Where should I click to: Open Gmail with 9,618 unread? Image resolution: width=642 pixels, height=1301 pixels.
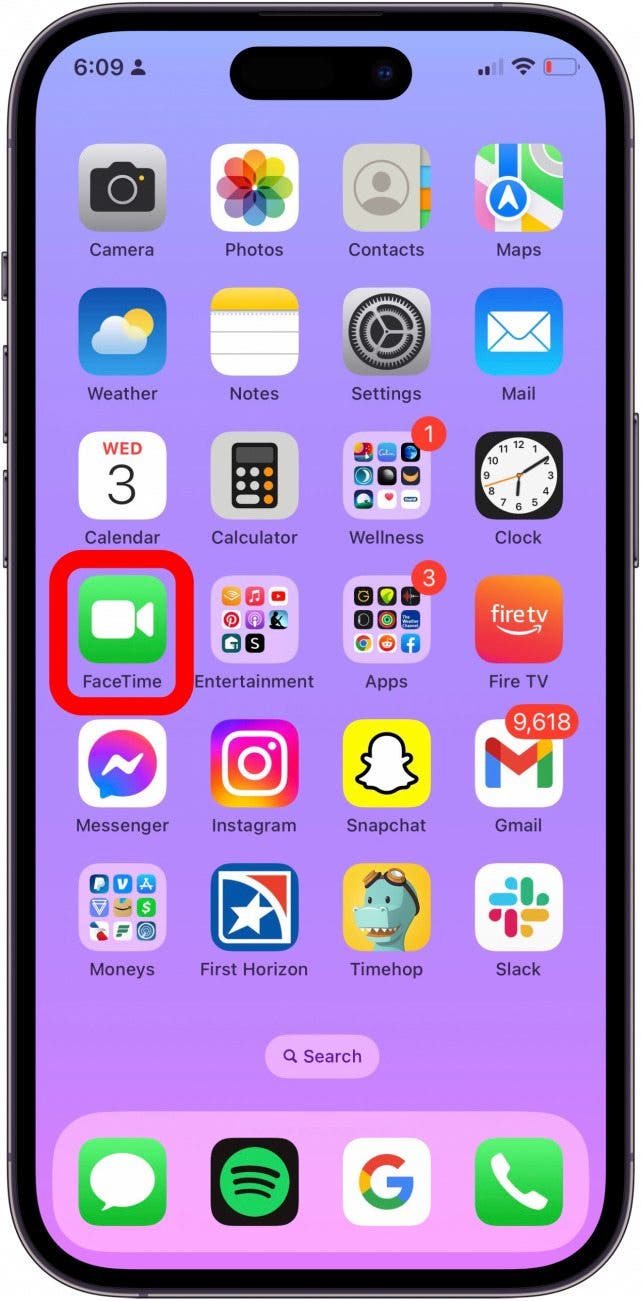tap(518, 764)
